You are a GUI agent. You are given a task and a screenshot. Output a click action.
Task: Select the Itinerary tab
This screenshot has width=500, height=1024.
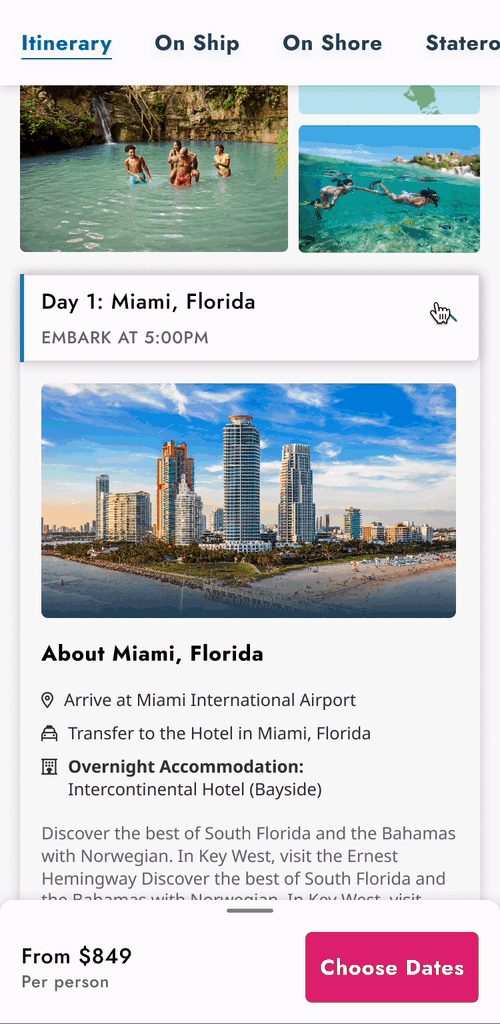67,44
